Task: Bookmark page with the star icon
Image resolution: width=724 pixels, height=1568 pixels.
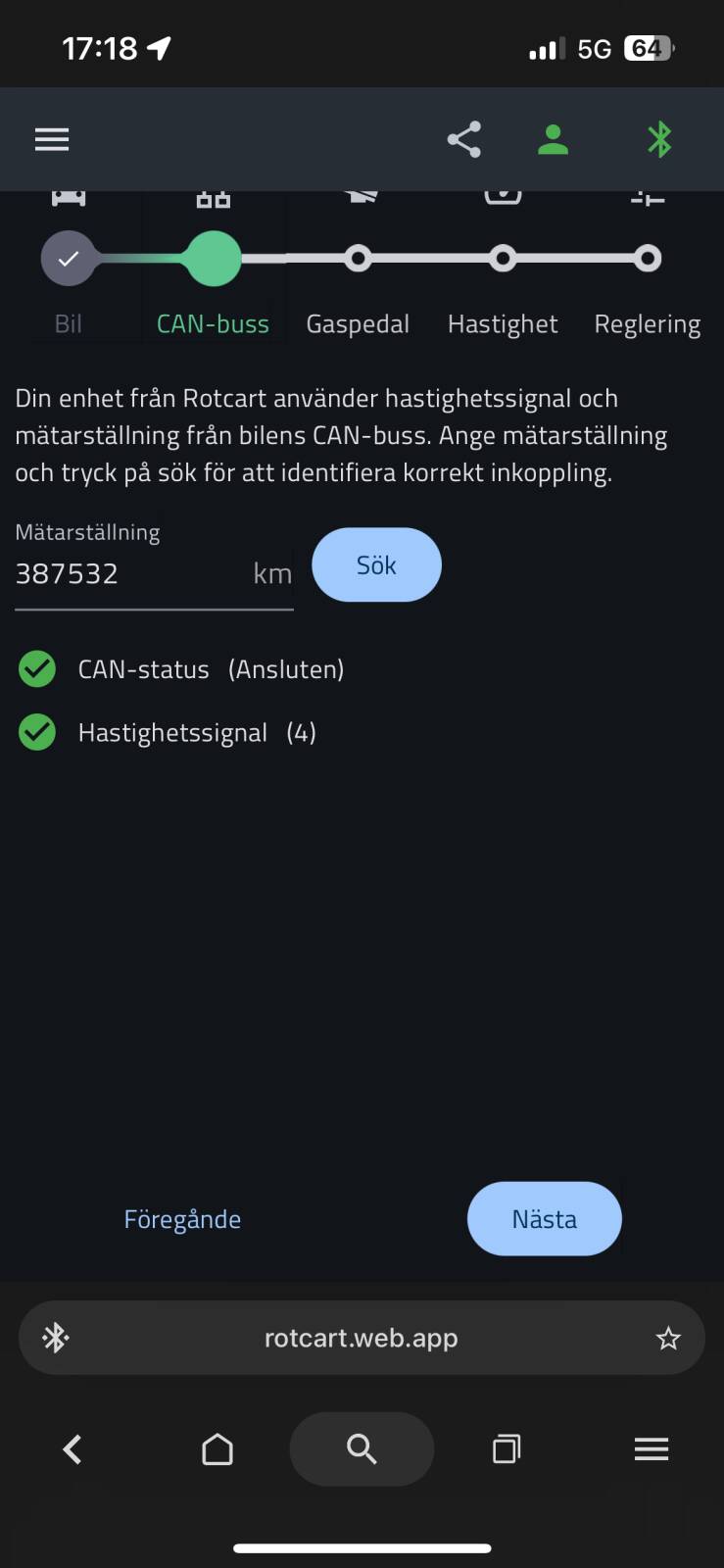Action: coord(668,1339)
